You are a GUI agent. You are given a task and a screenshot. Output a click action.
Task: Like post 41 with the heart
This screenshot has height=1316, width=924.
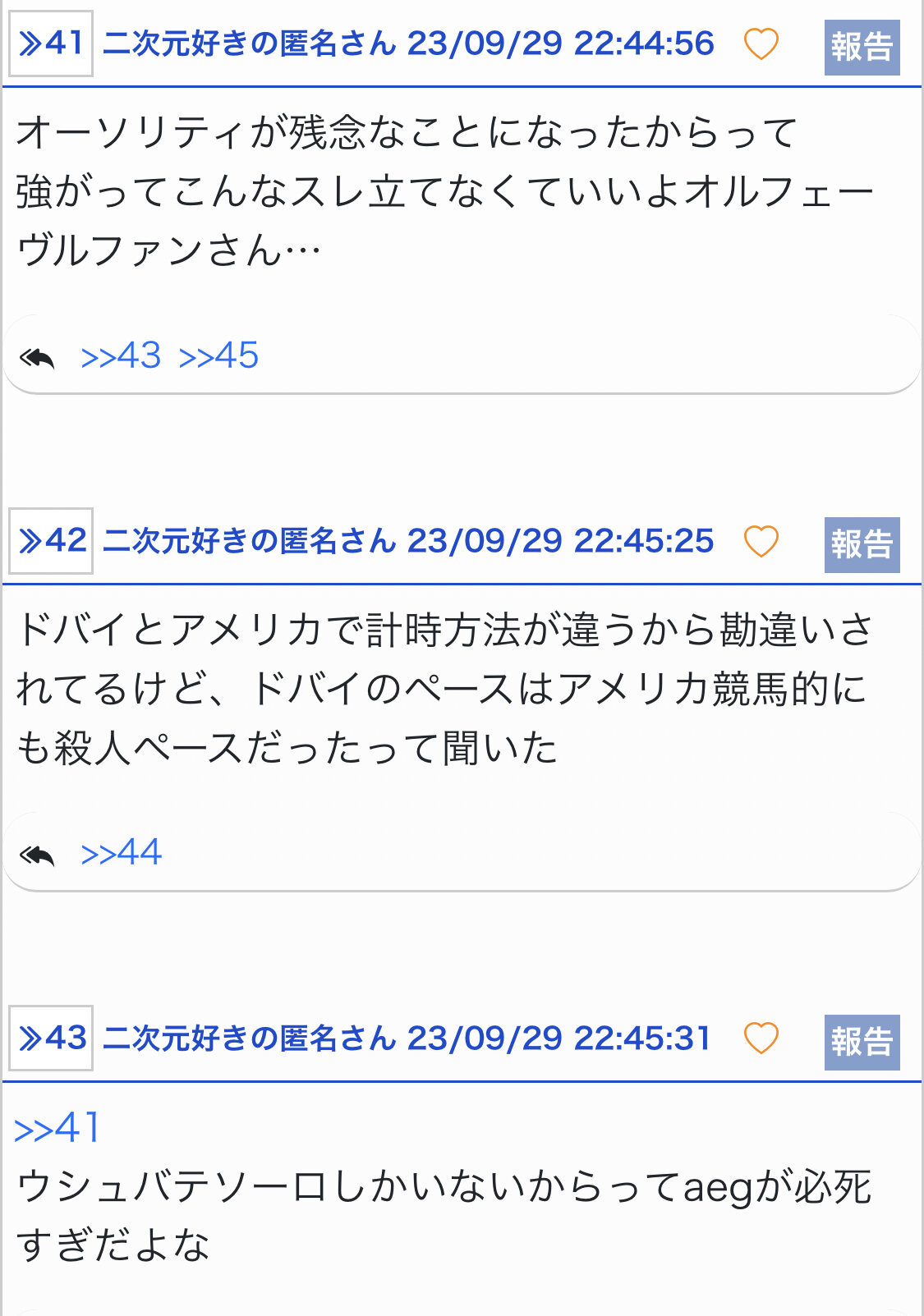(x=761, y=44)
